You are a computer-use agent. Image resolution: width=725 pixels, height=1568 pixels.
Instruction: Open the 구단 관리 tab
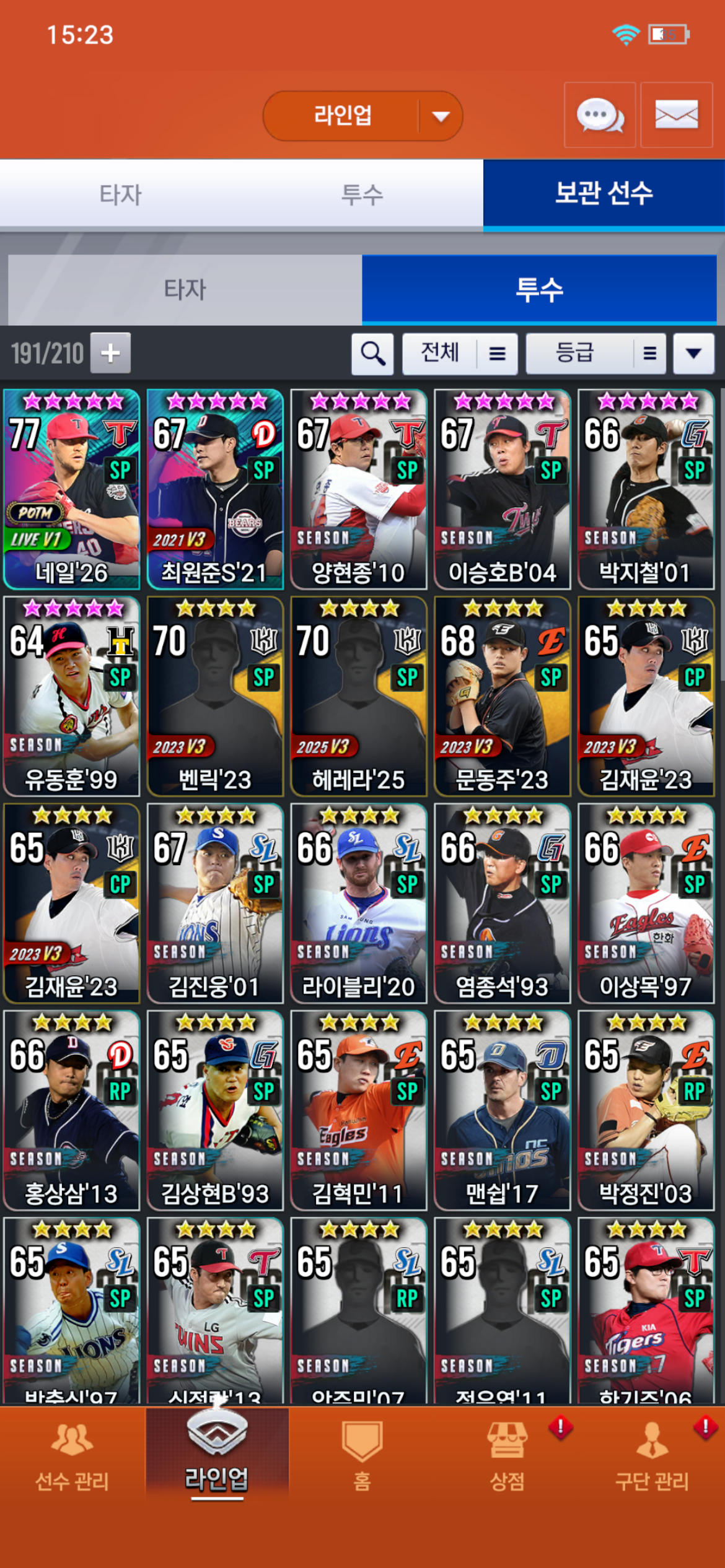coord(652,1457)
